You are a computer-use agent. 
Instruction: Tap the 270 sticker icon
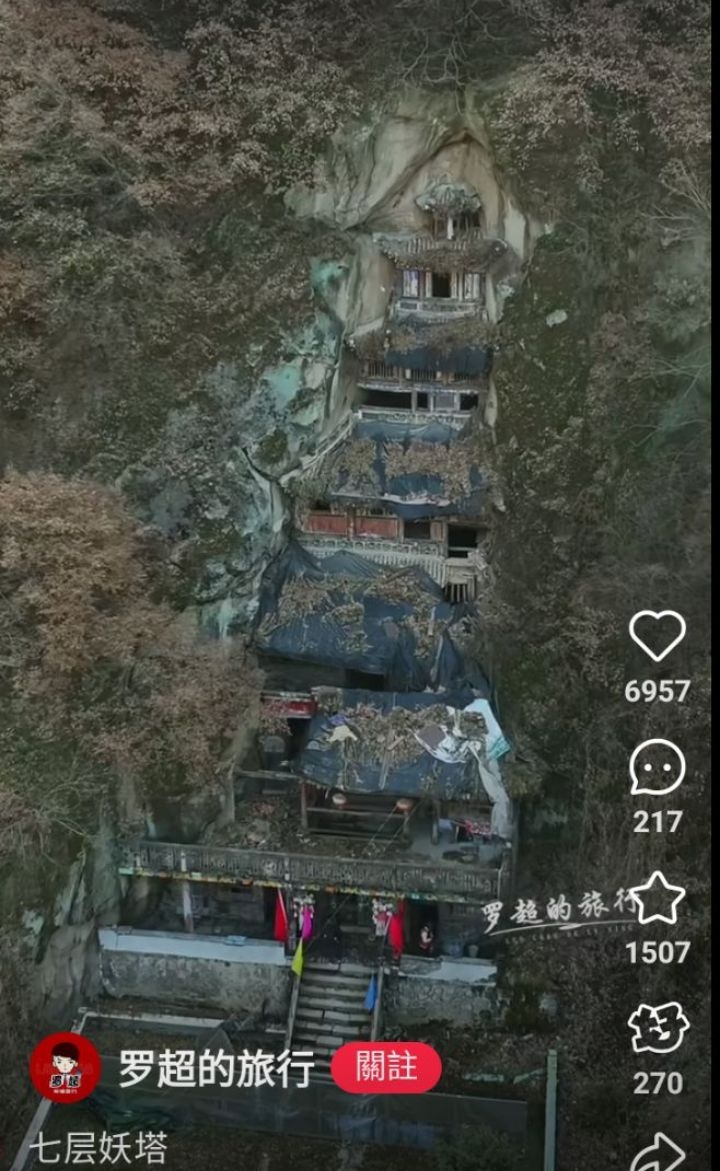point(657,1028)
